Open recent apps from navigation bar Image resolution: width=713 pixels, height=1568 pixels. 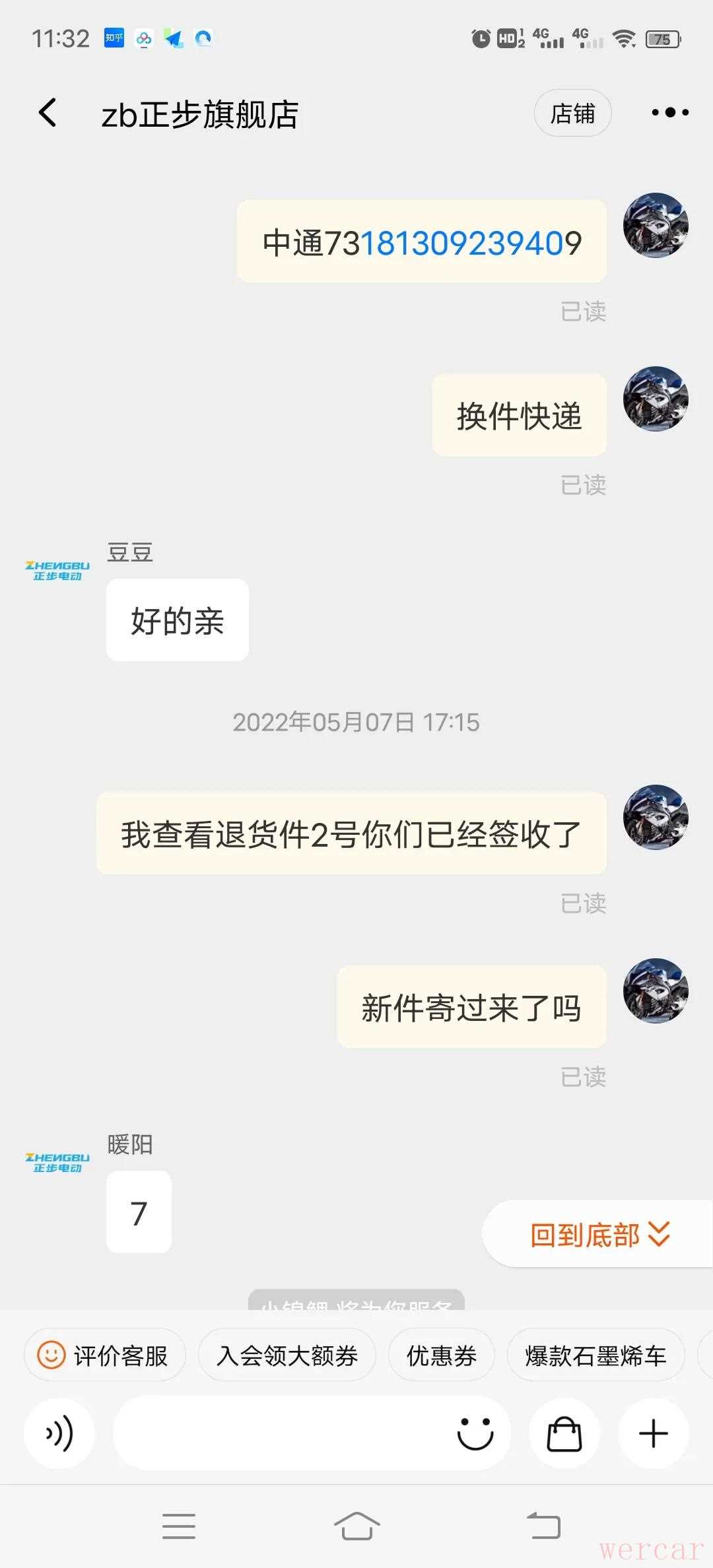[178, 1526]
